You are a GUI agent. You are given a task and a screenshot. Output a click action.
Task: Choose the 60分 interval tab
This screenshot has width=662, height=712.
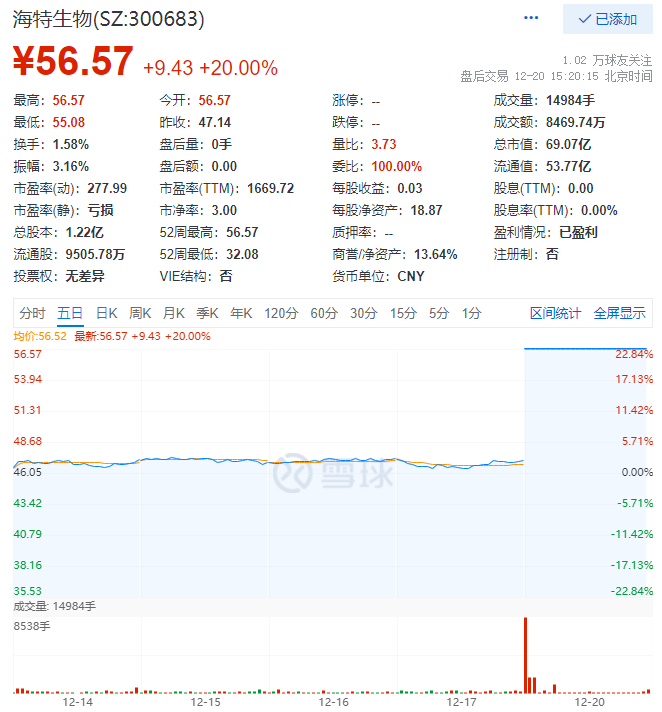(x=324, y=313)
